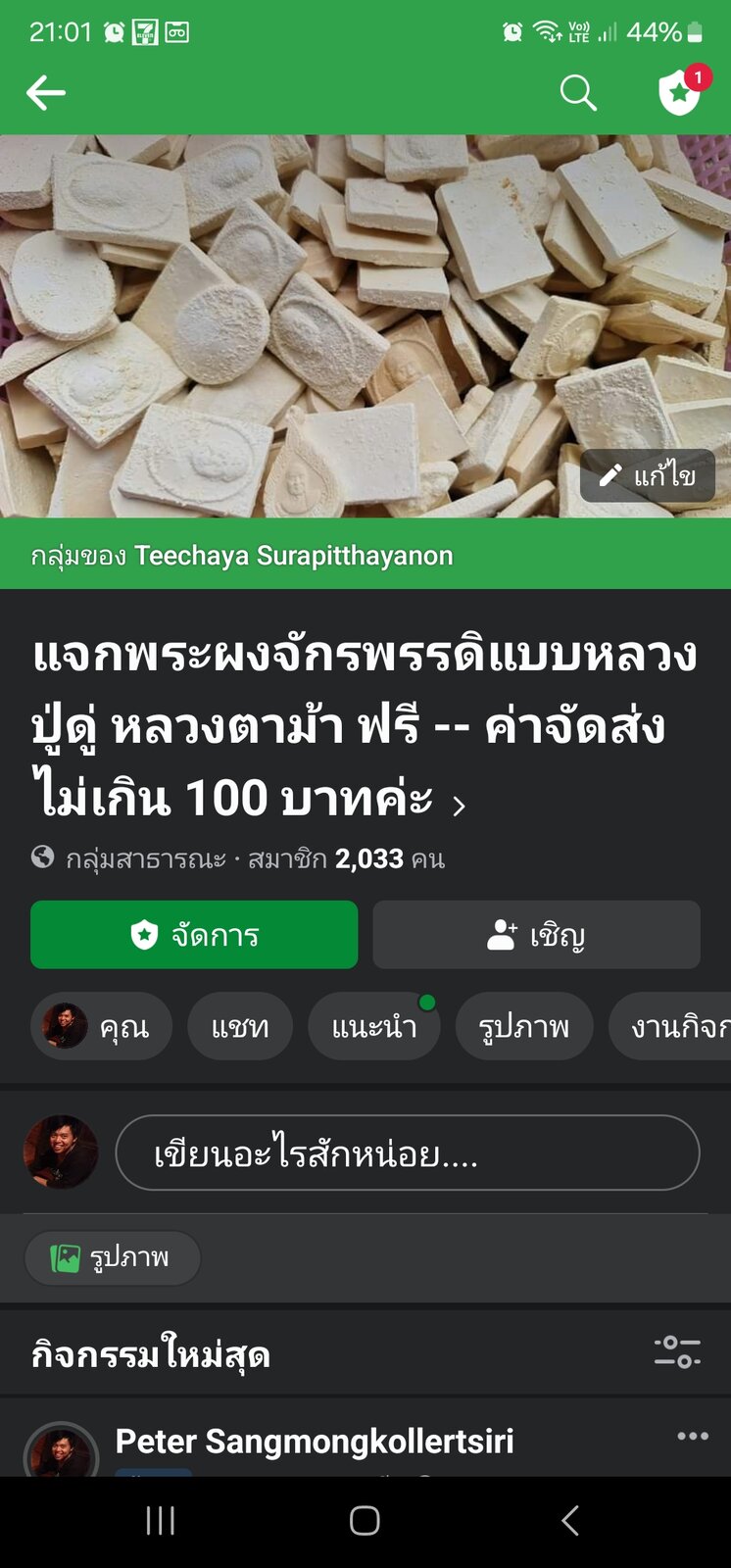Screen dimensions: 731x1568
Task: Tap the จัดการ manage button
Action: tap(194, 935)
